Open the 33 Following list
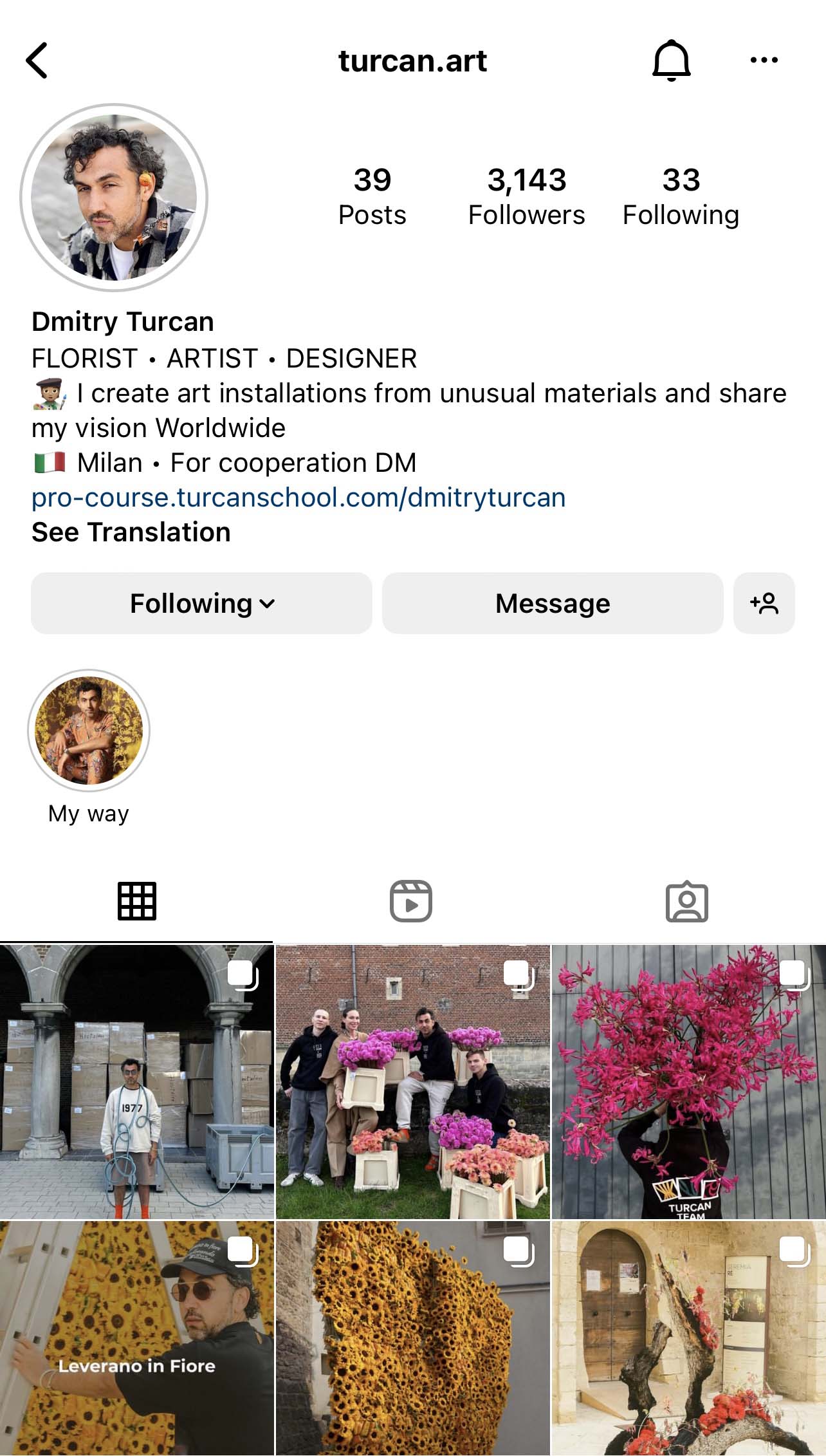The image size is (826, 1456). (x=681, y=196)
